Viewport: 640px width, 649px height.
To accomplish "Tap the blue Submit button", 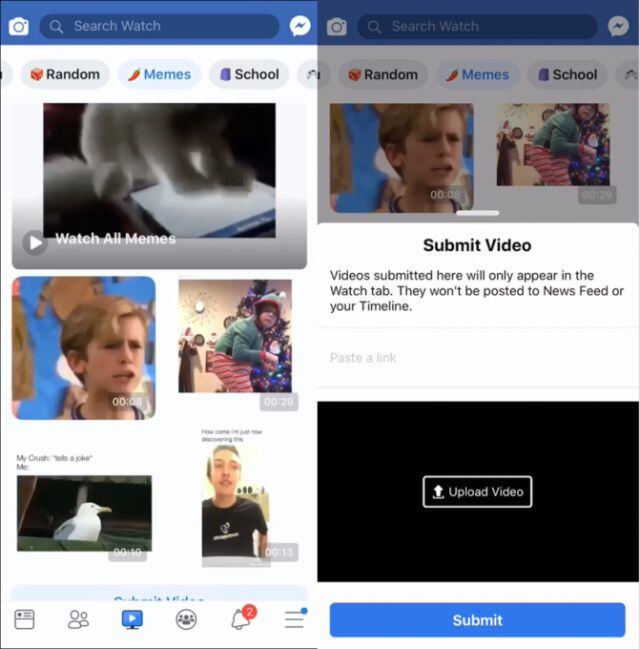I will pos(477,620).
